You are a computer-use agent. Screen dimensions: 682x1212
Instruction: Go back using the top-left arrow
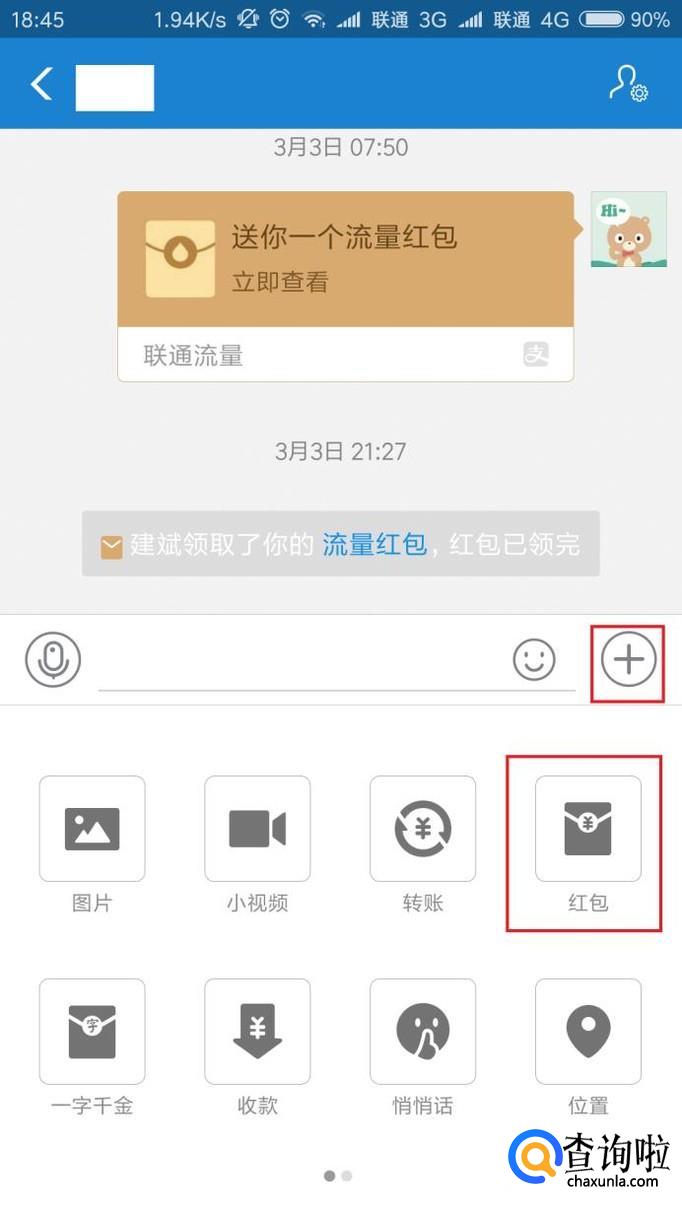tap(41, 85)
